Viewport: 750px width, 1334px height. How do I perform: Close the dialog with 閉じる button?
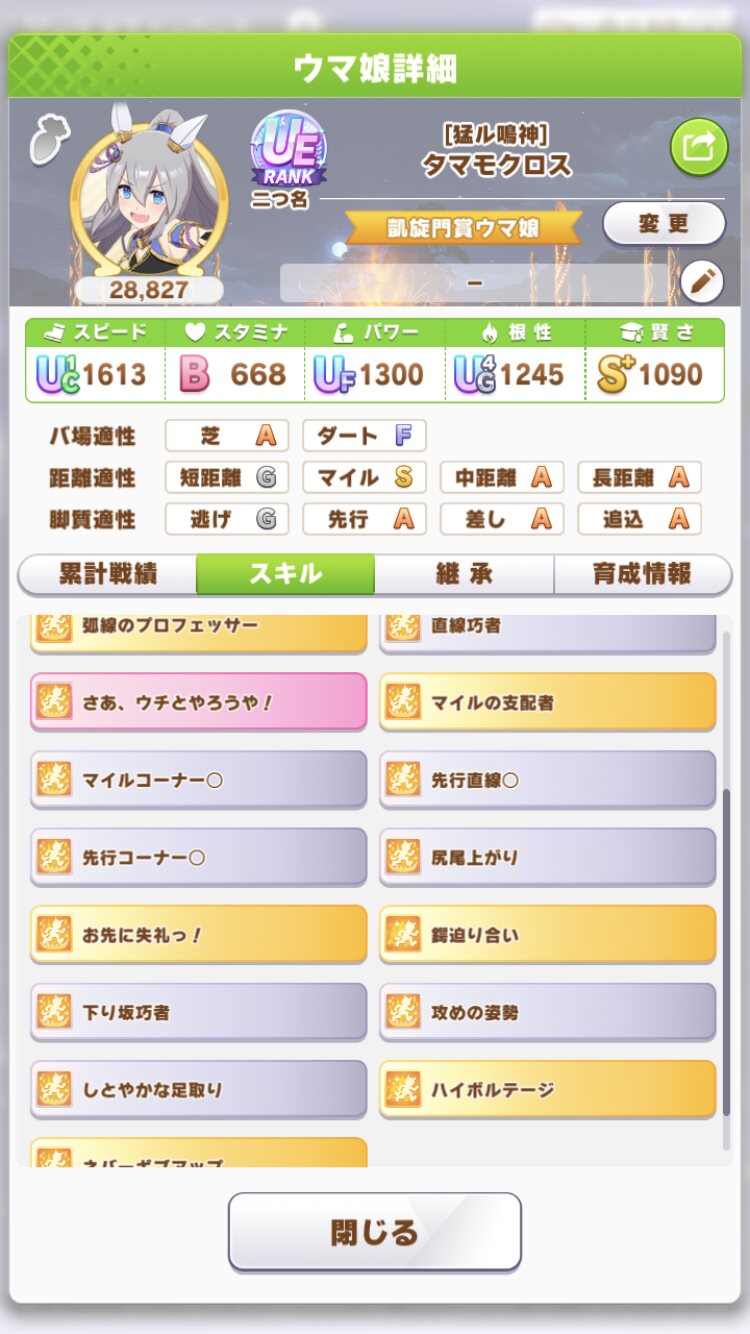[375, 1231]
